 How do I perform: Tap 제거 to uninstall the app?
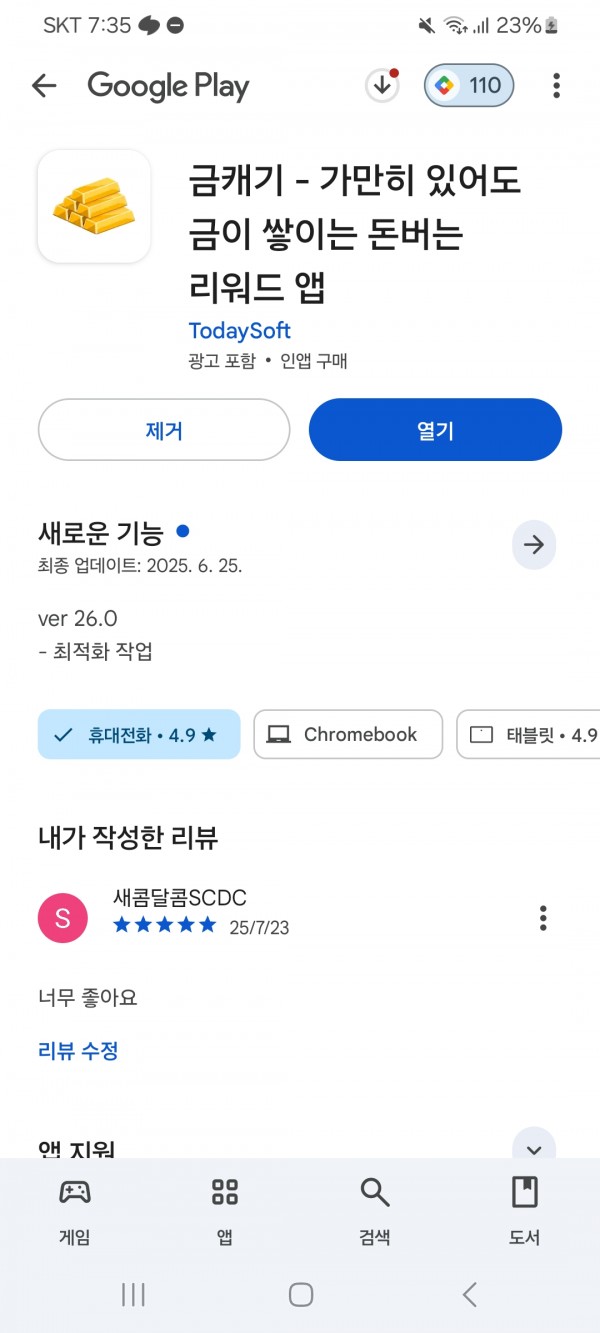point(164,430)
